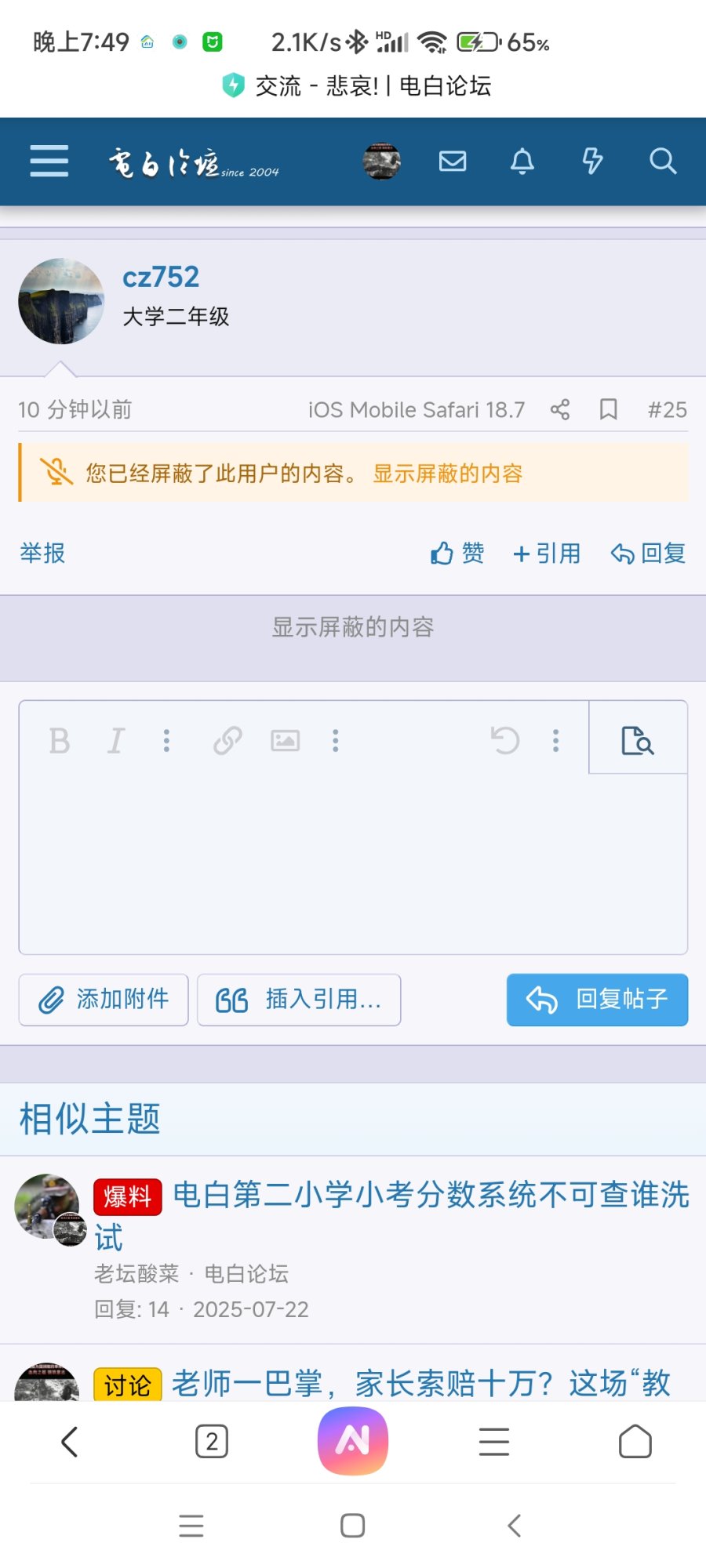Viewport: 706px width, 1568px height.
Task: Submit with the 回复帖子 button
Action: click(x=597, y=1000)
